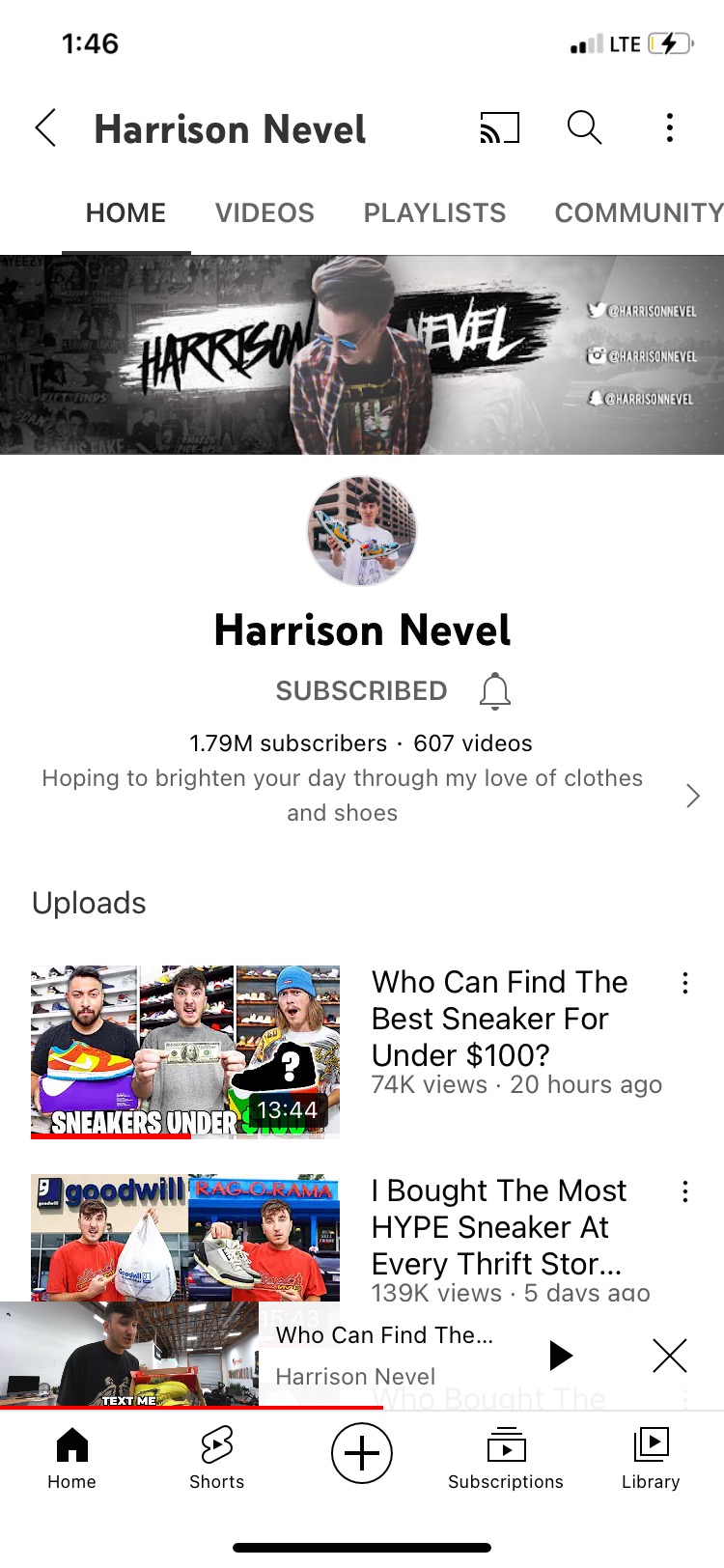The width and height of the screenshot is (724, 1568).
Task: Open the Library tab
Action: pyautogui.click(x=651, y=1458)
